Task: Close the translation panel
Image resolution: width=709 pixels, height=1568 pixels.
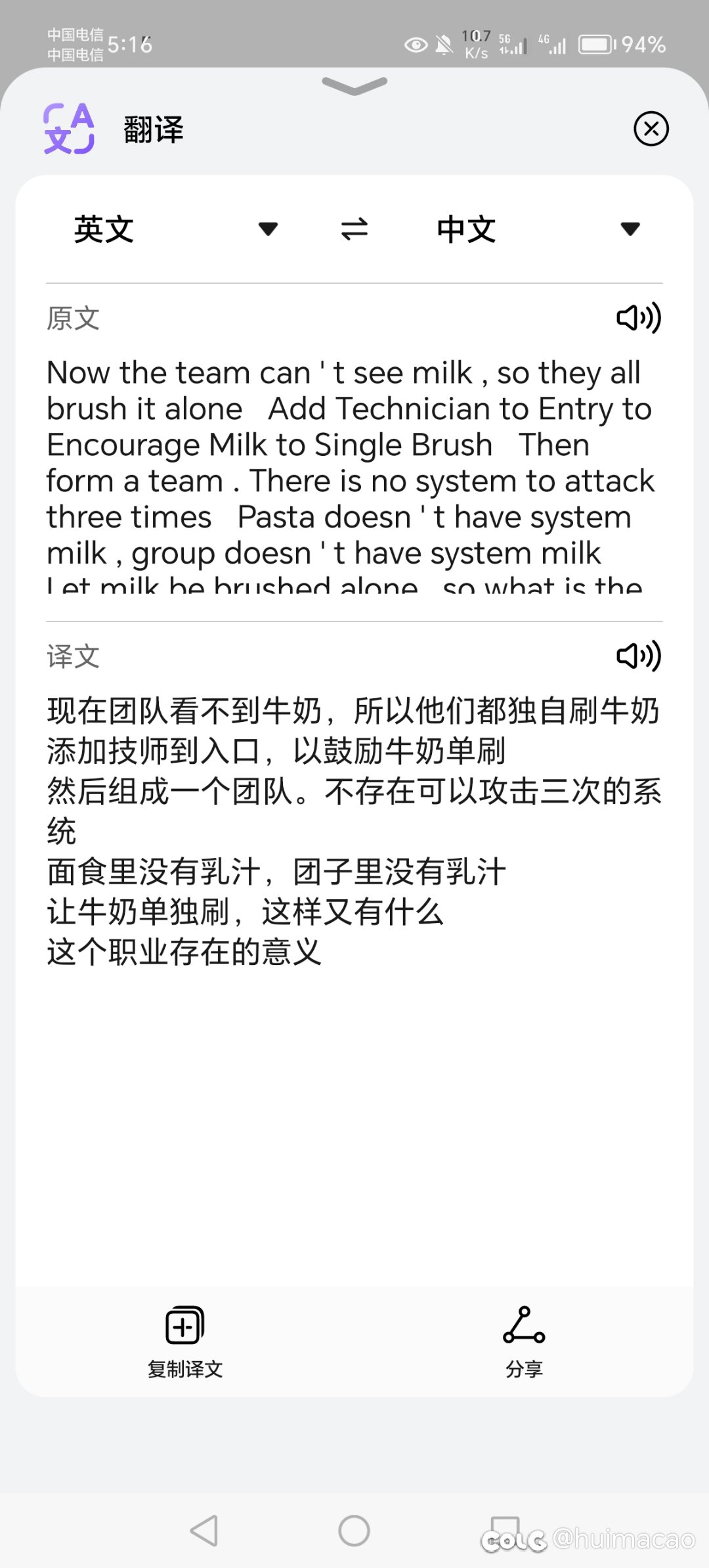Action: [651, 129]
